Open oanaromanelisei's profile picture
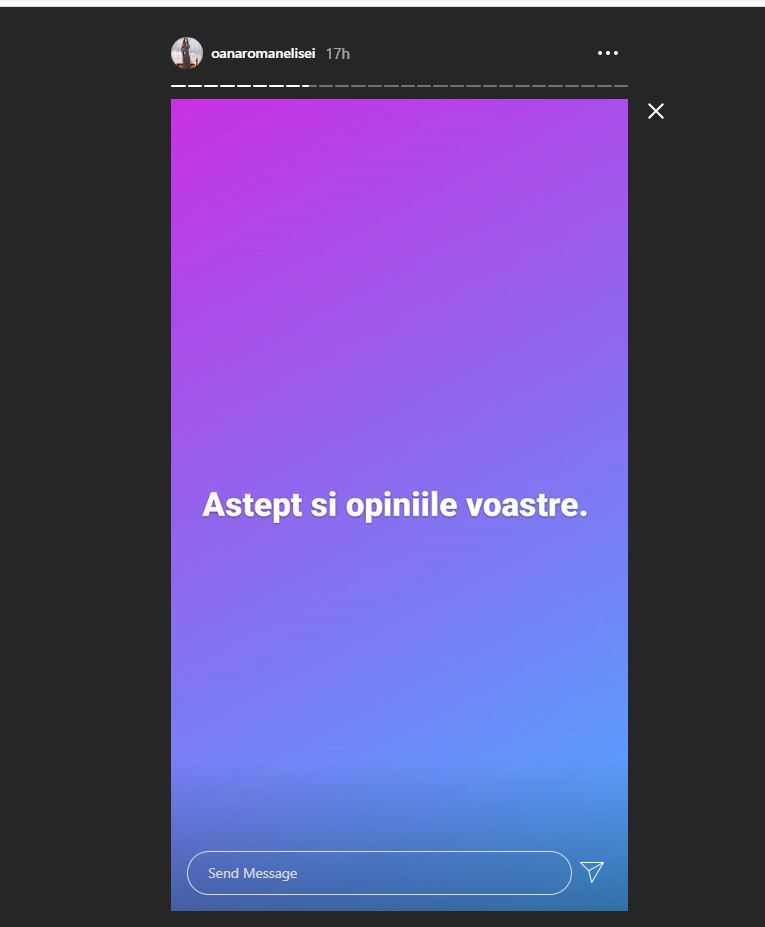 pos(187,54)
